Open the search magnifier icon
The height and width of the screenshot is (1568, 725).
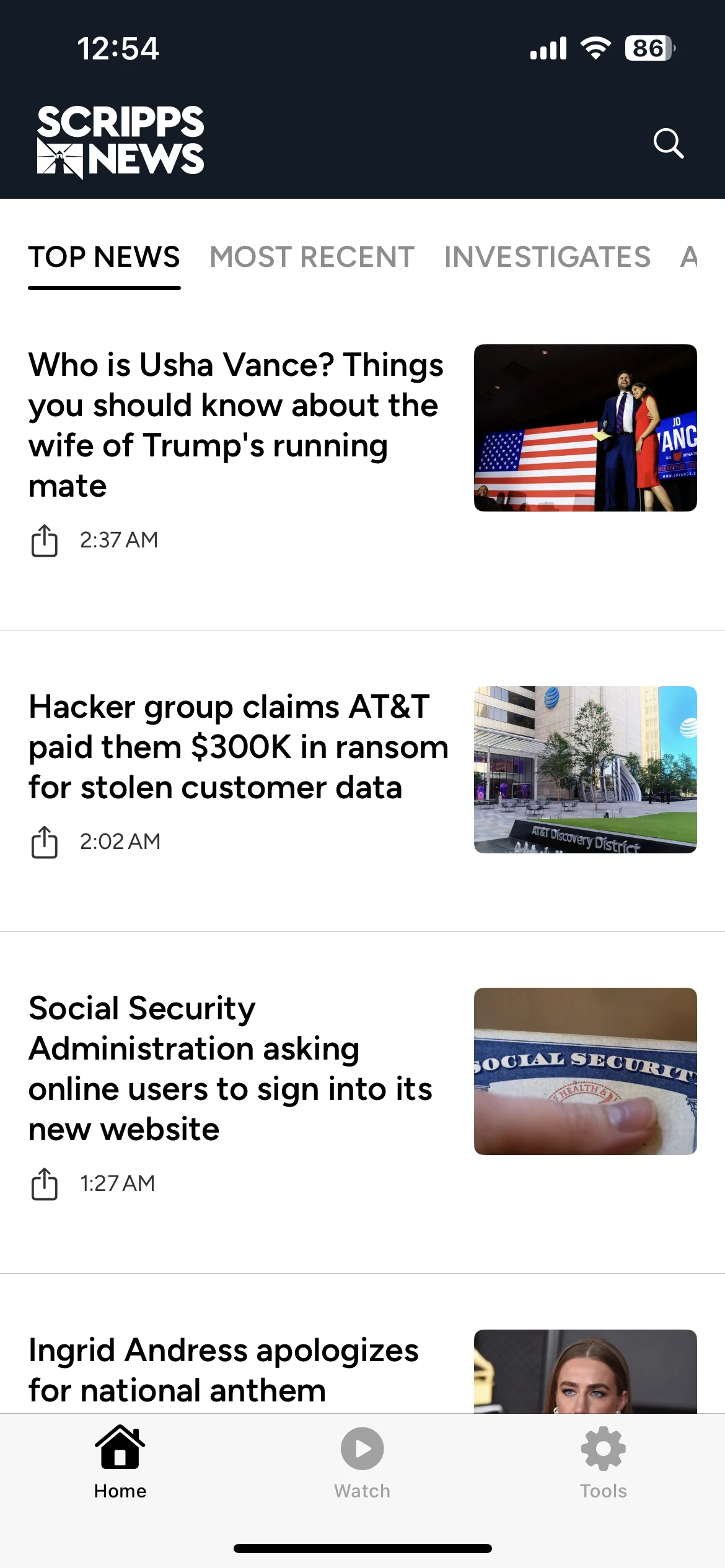click(668, 144)
